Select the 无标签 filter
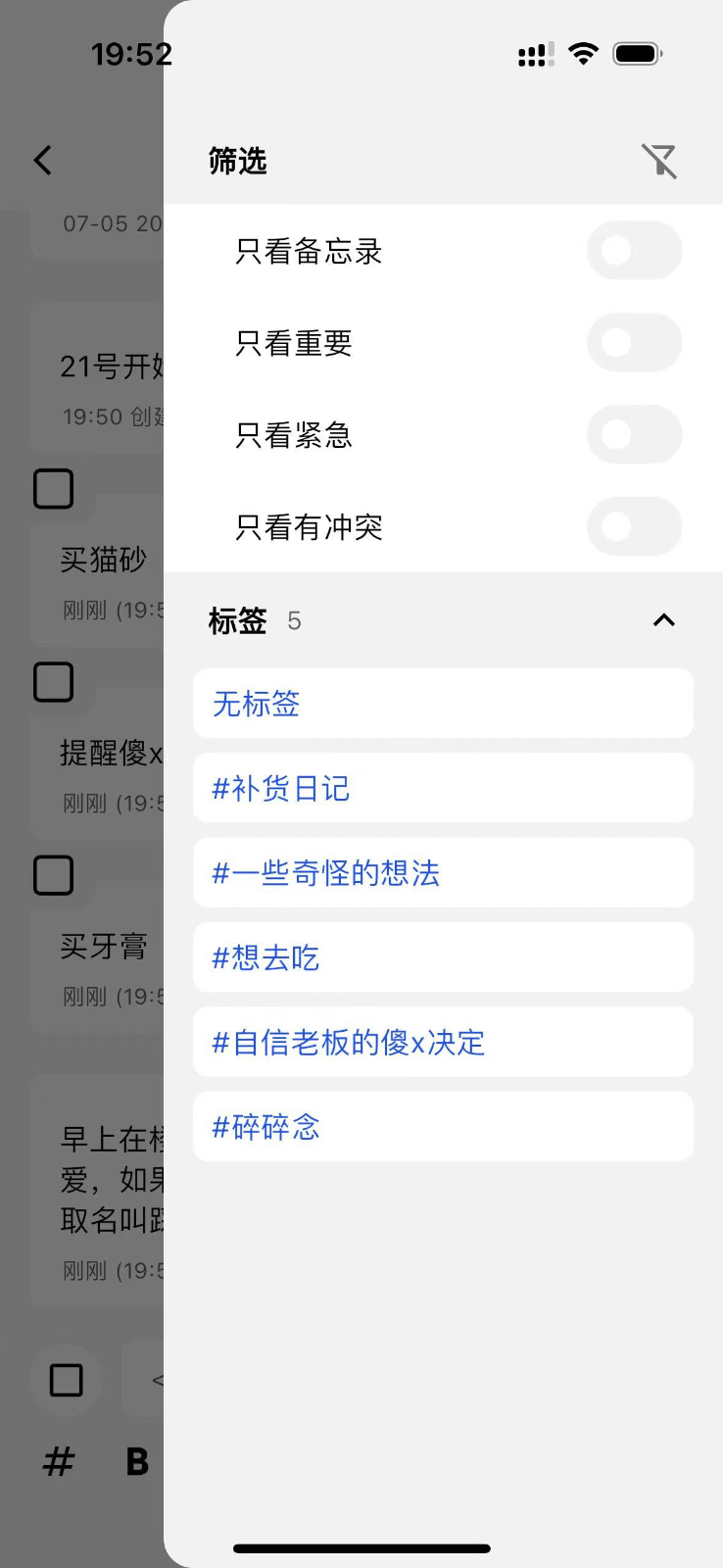723x1568 pixels. pyautogui.click(x=443, y=703)
